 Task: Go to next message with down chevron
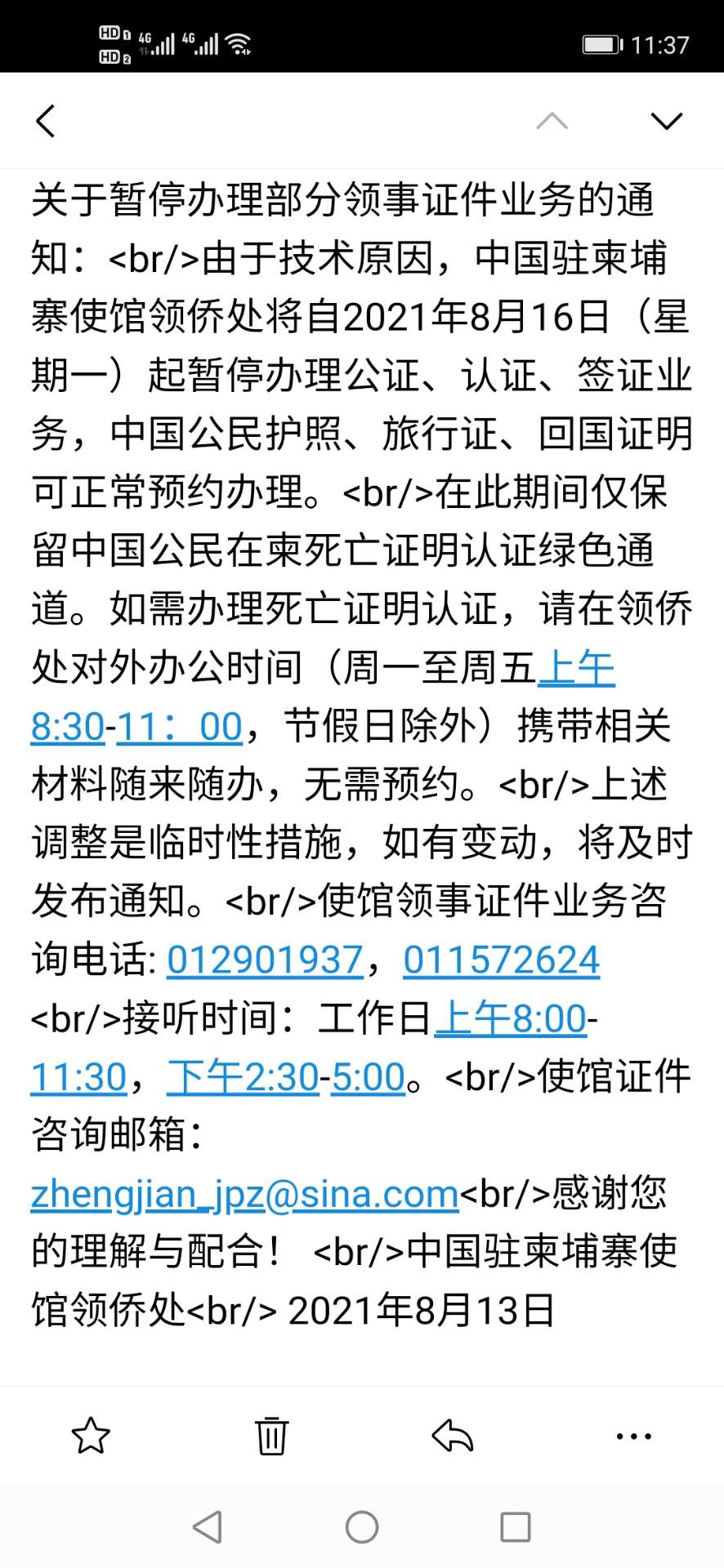coord(666,122)
